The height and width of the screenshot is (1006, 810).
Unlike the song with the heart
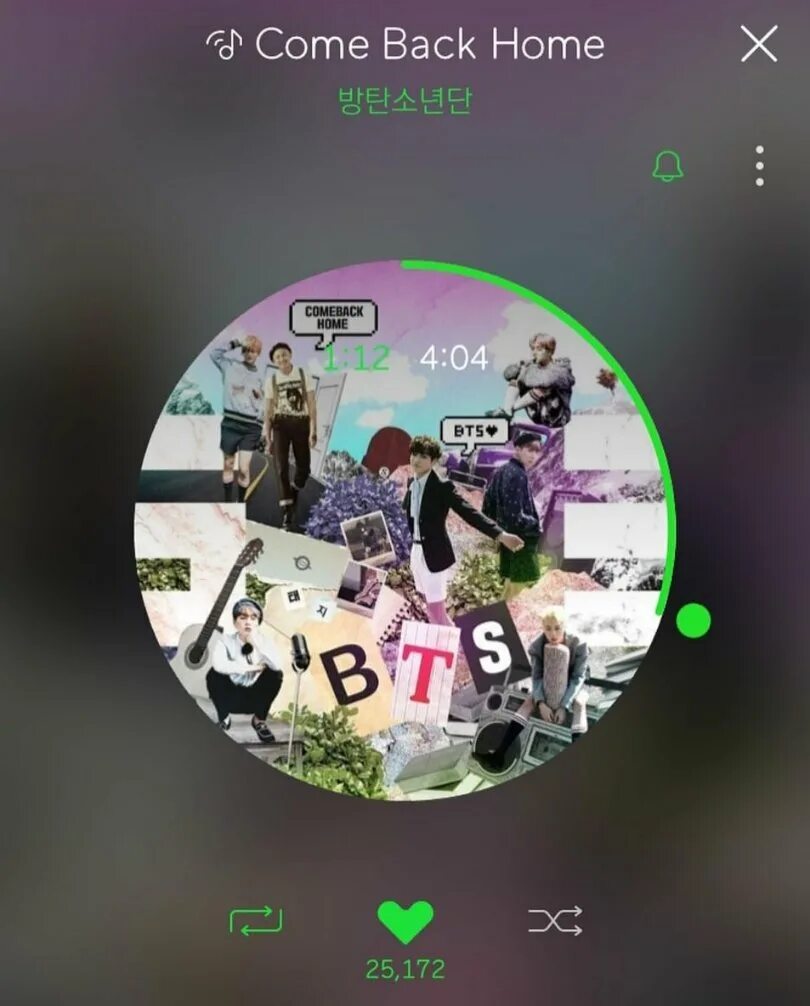pos(405,921)
